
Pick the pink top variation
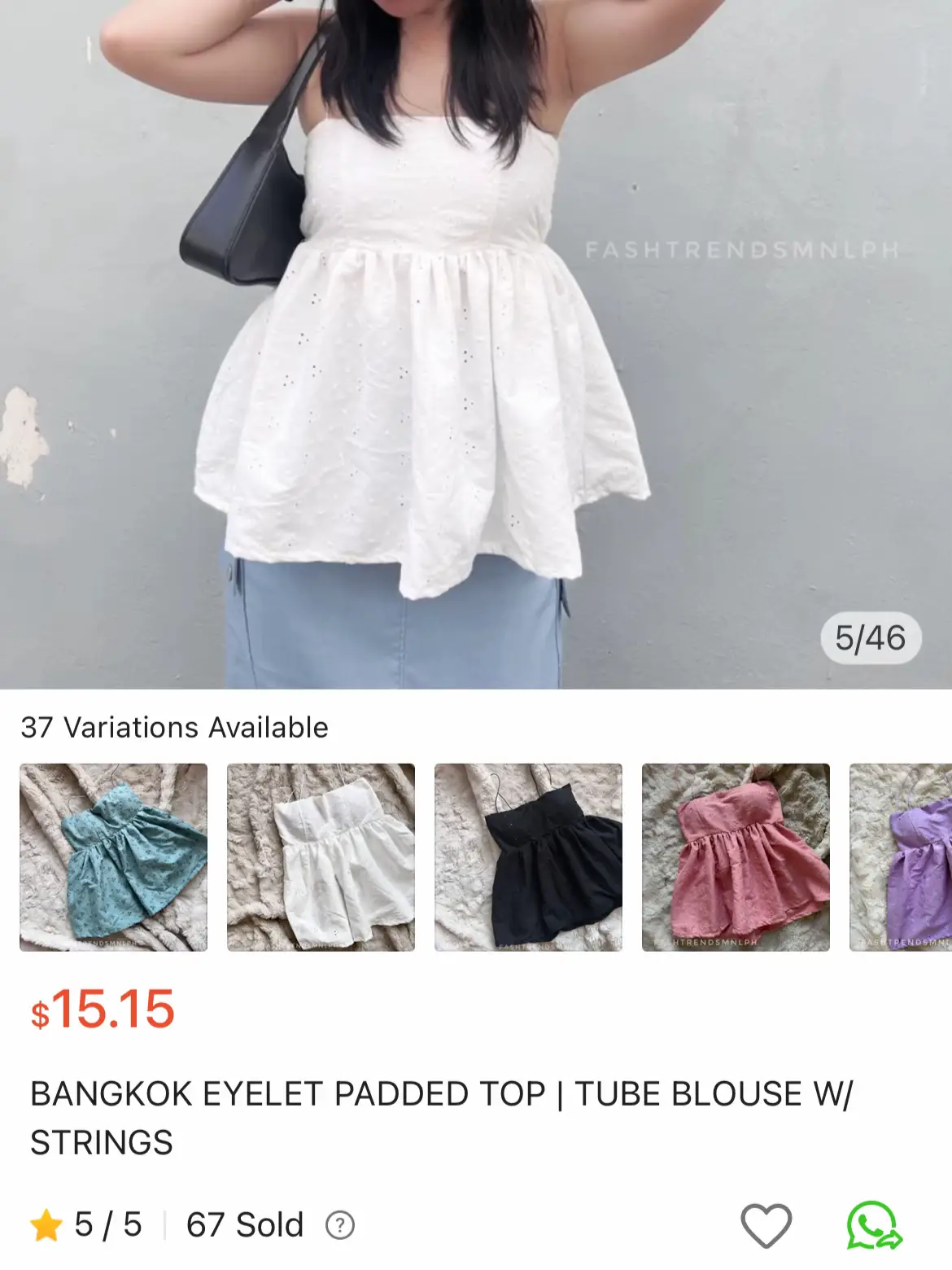(x=736, y=857)
